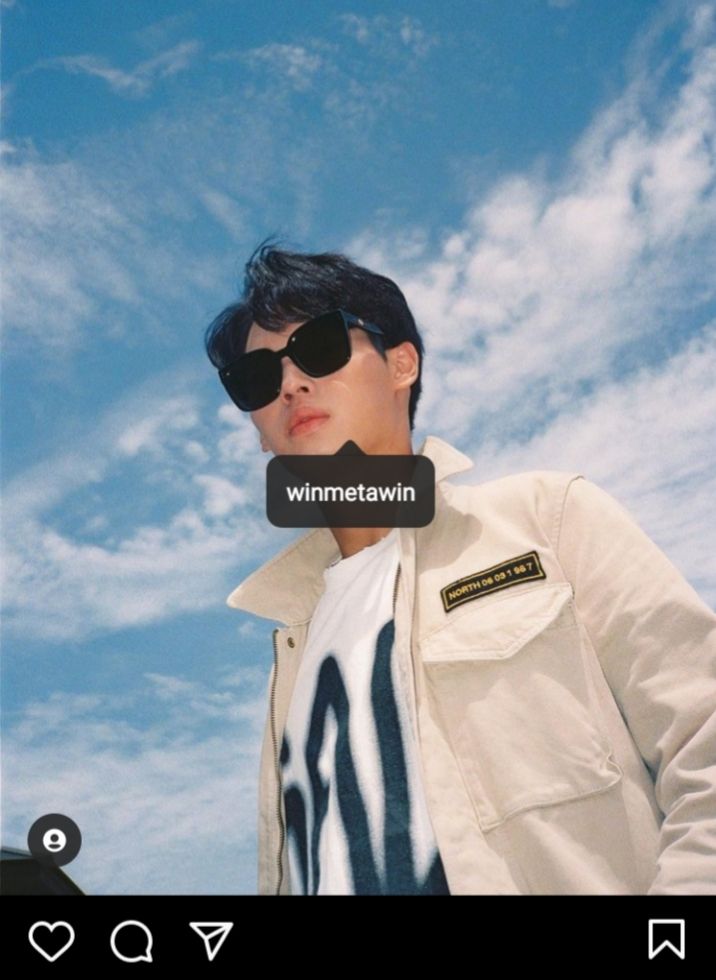The height and width of the screenshot is (980, 716).
Task: Save this post with the bookmark icon
Action: [x=666, y=939]
